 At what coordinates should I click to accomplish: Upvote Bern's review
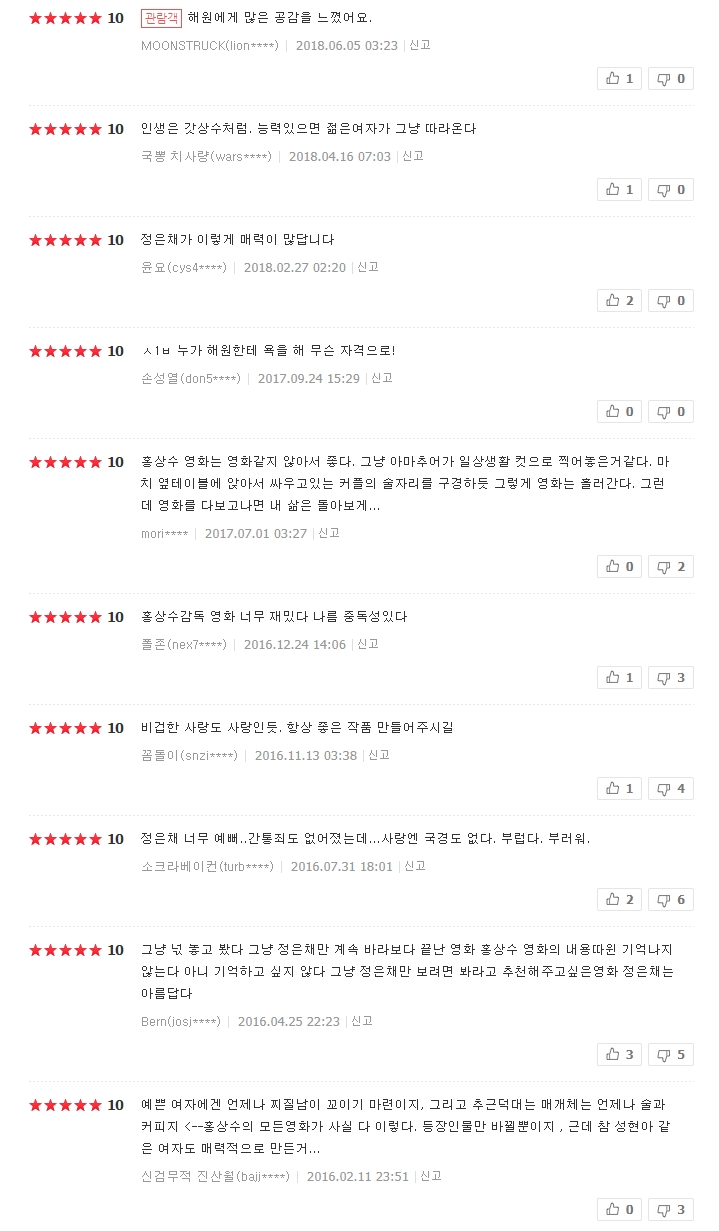[619, 1054]
